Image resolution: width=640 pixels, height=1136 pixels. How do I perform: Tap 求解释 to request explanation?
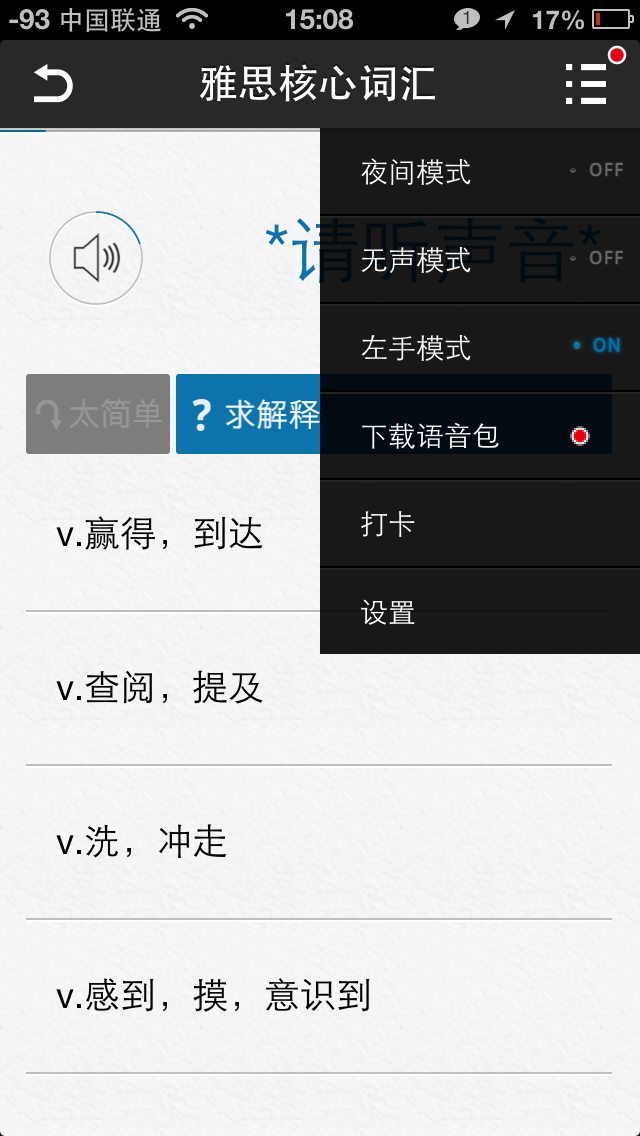click(250, 414)
